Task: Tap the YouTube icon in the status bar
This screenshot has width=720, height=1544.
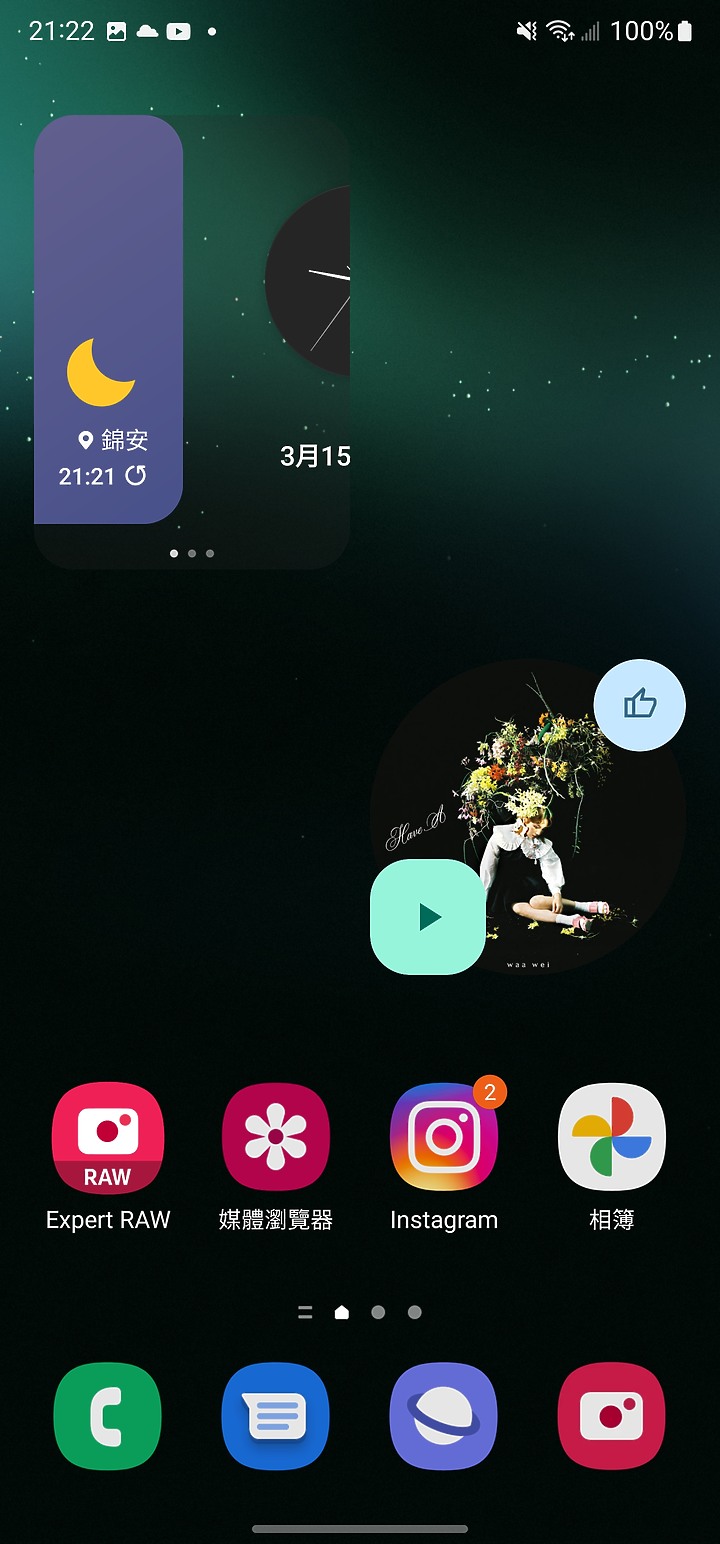Action: pyautogui.click(x=180, y=31)
